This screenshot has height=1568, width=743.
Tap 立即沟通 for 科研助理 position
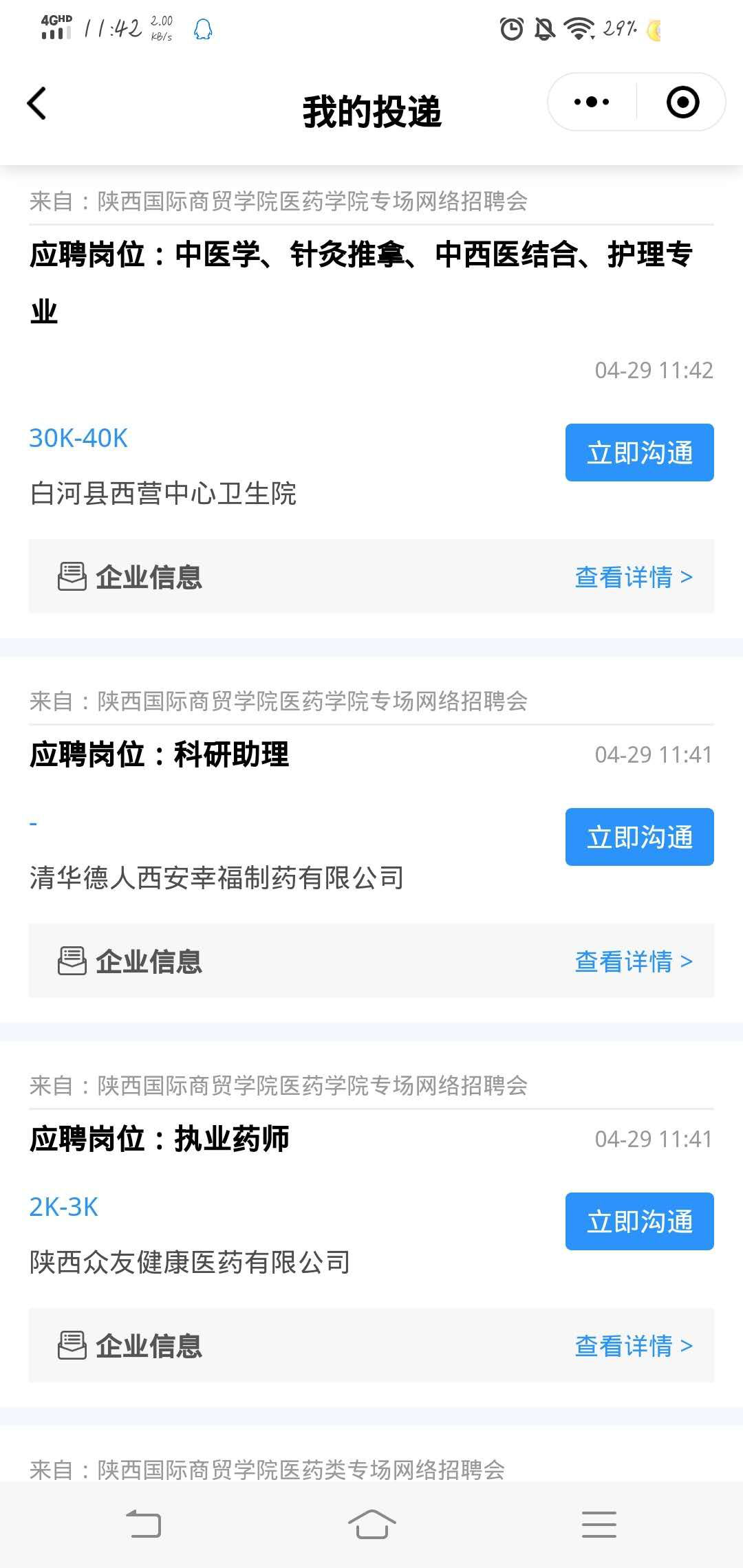coord(639,837)
